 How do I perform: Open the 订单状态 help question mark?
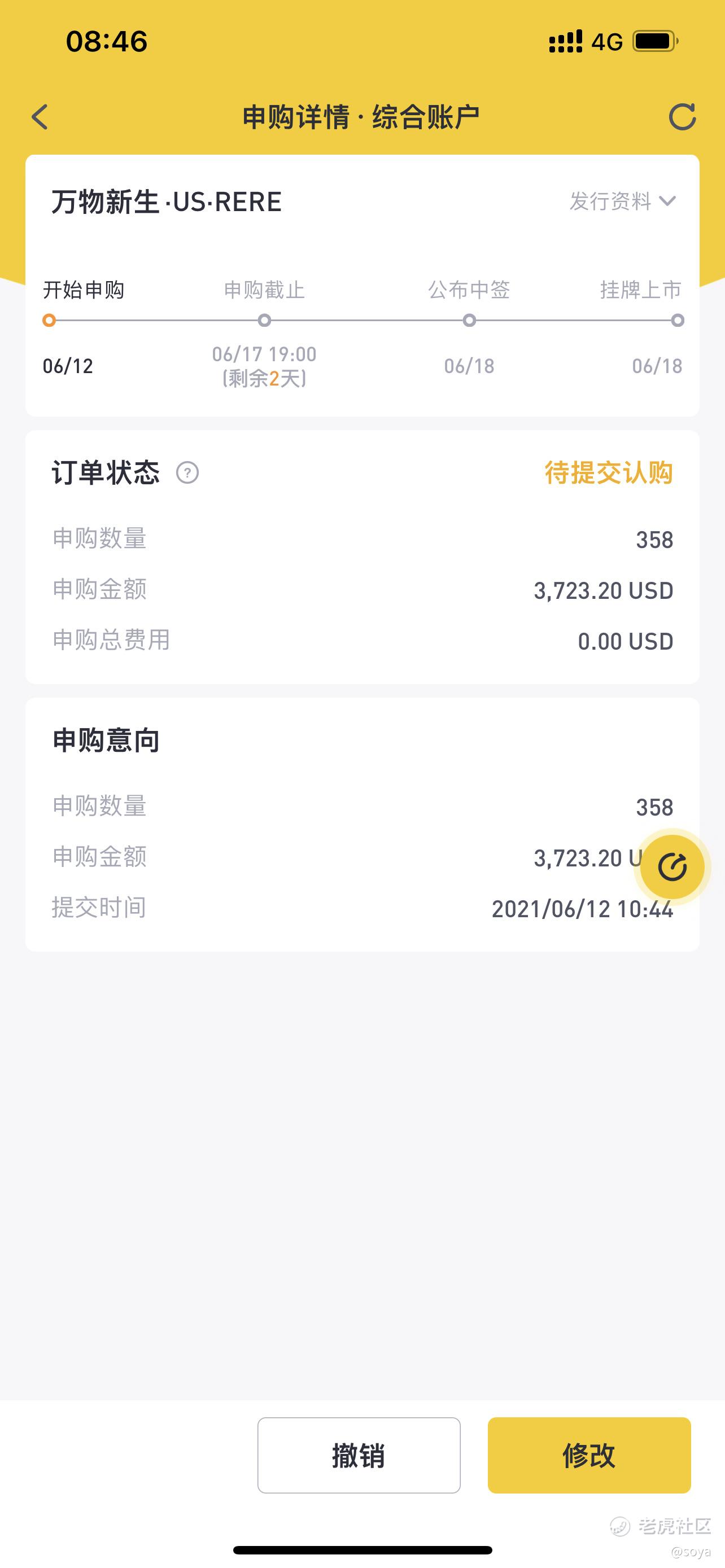pos(187,473)
